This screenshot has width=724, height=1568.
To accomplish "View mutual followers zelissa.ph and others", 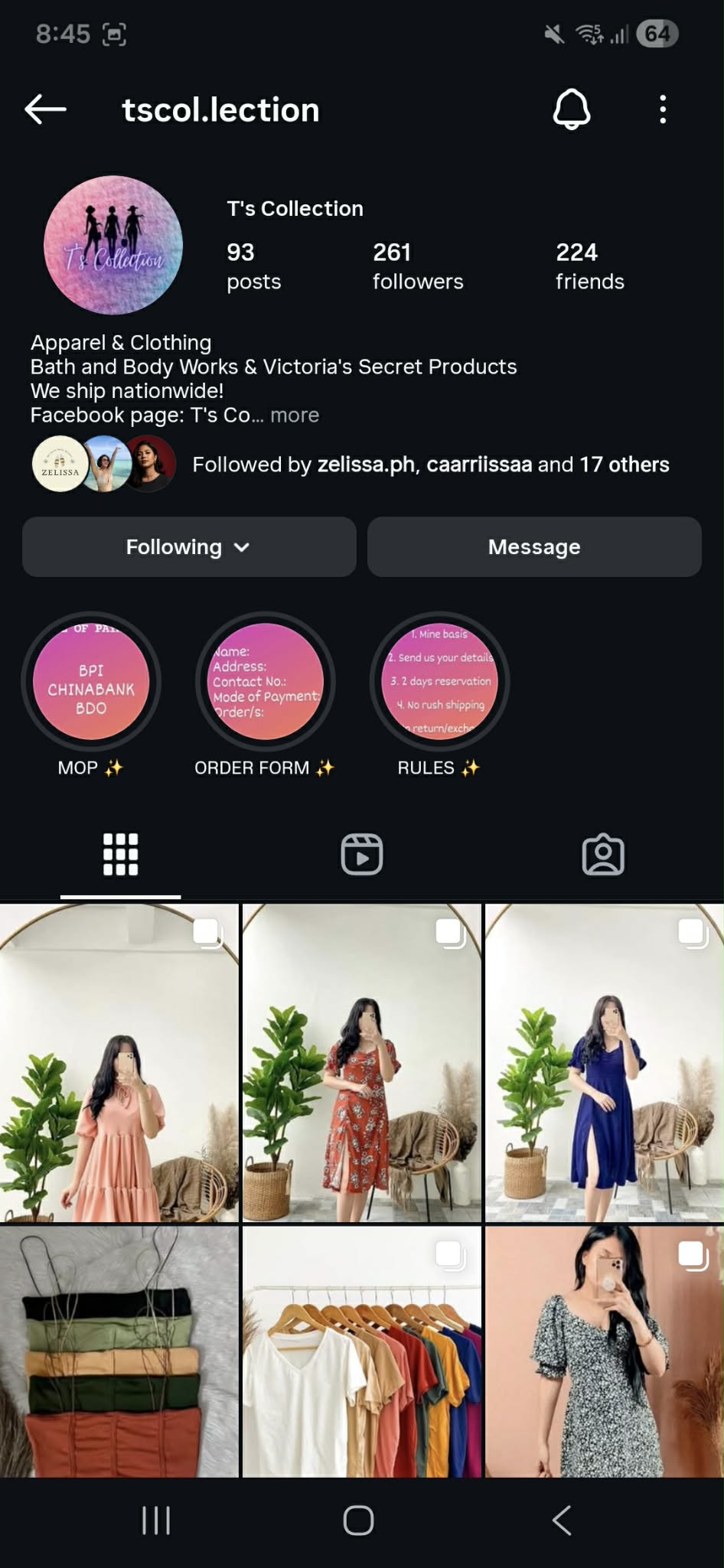I will (x=430, y=465).
